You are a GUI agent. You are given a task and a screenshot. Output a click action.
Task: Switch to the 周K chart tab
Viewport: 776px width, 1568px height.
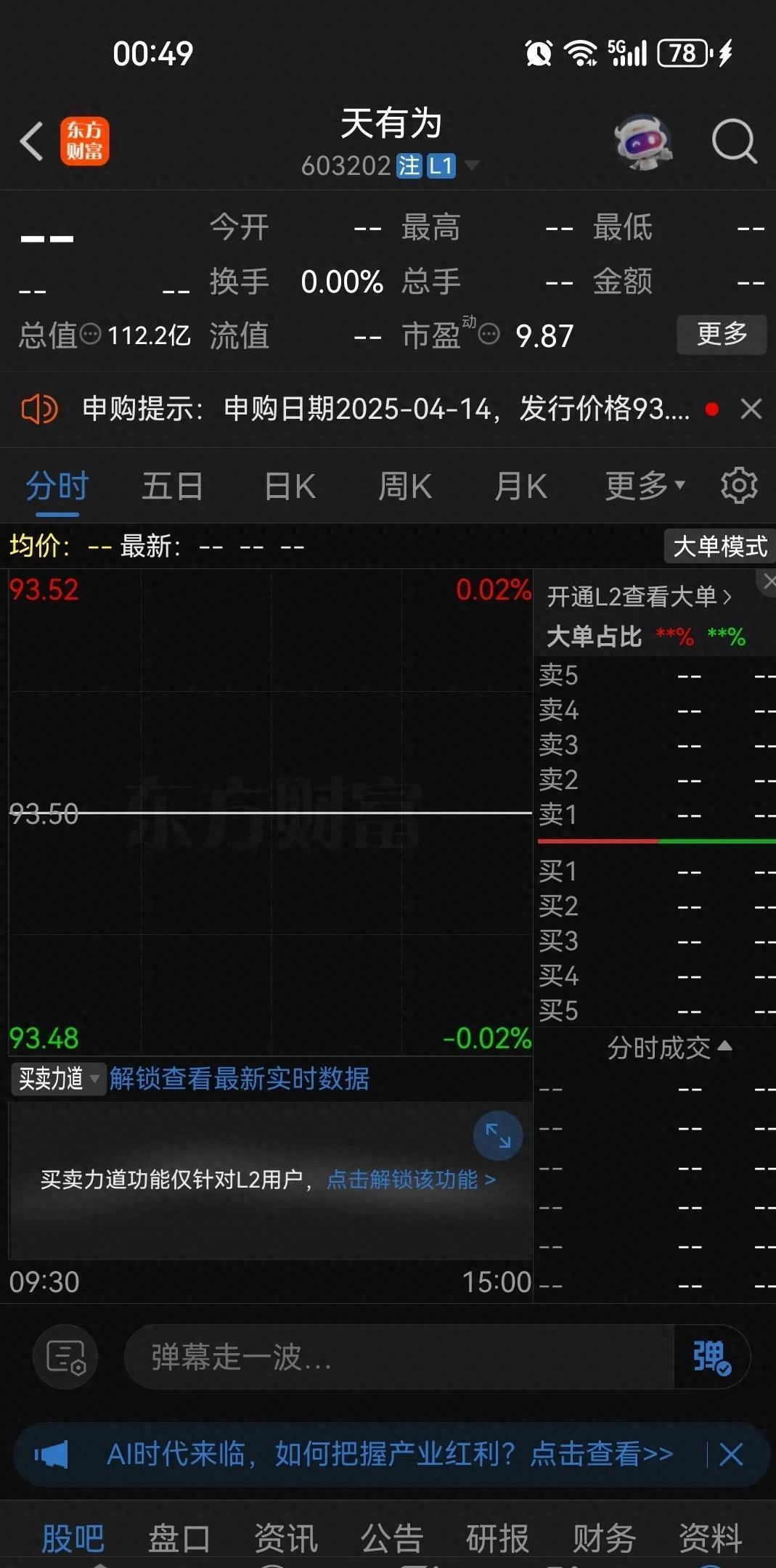pyautogui.click(x=405, y=486)
